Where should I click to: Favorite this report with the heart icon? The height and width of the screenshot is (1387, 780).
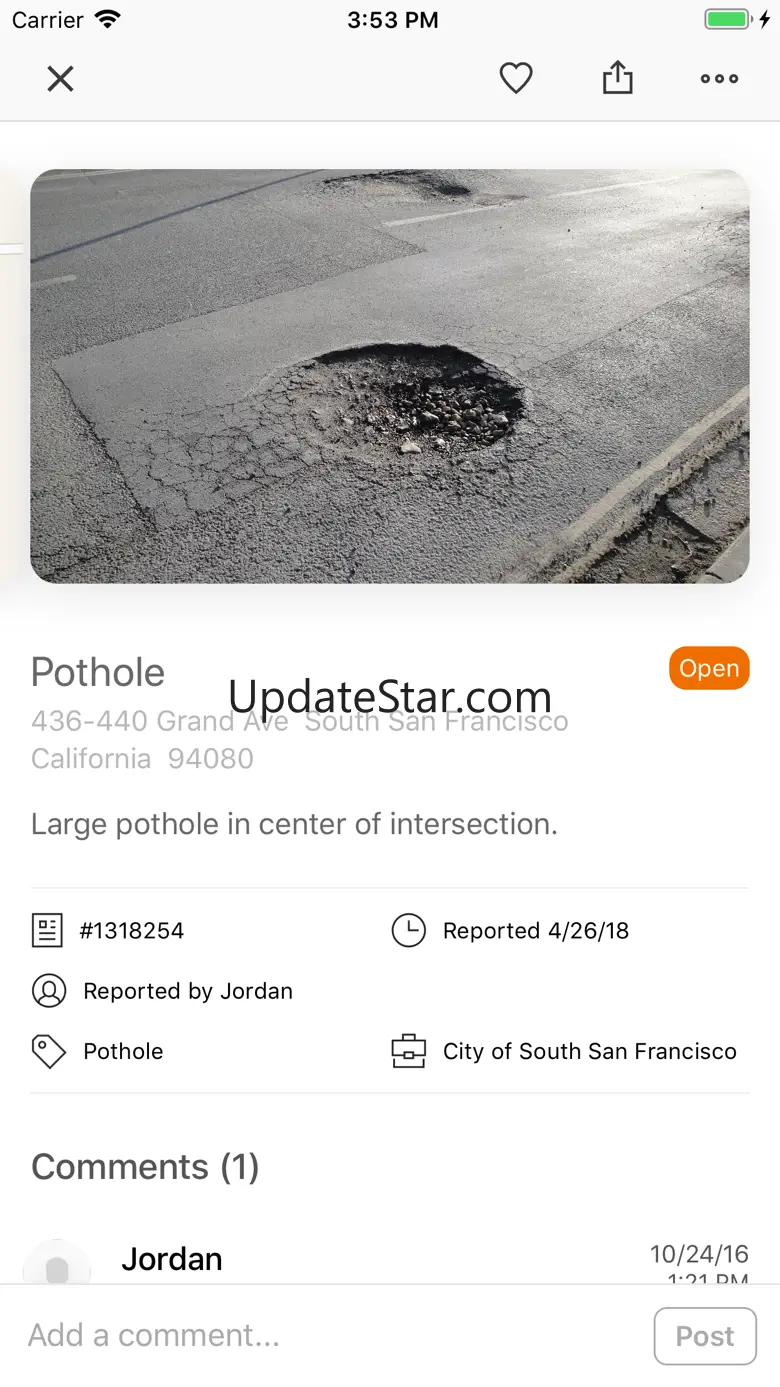pos(516,78)
